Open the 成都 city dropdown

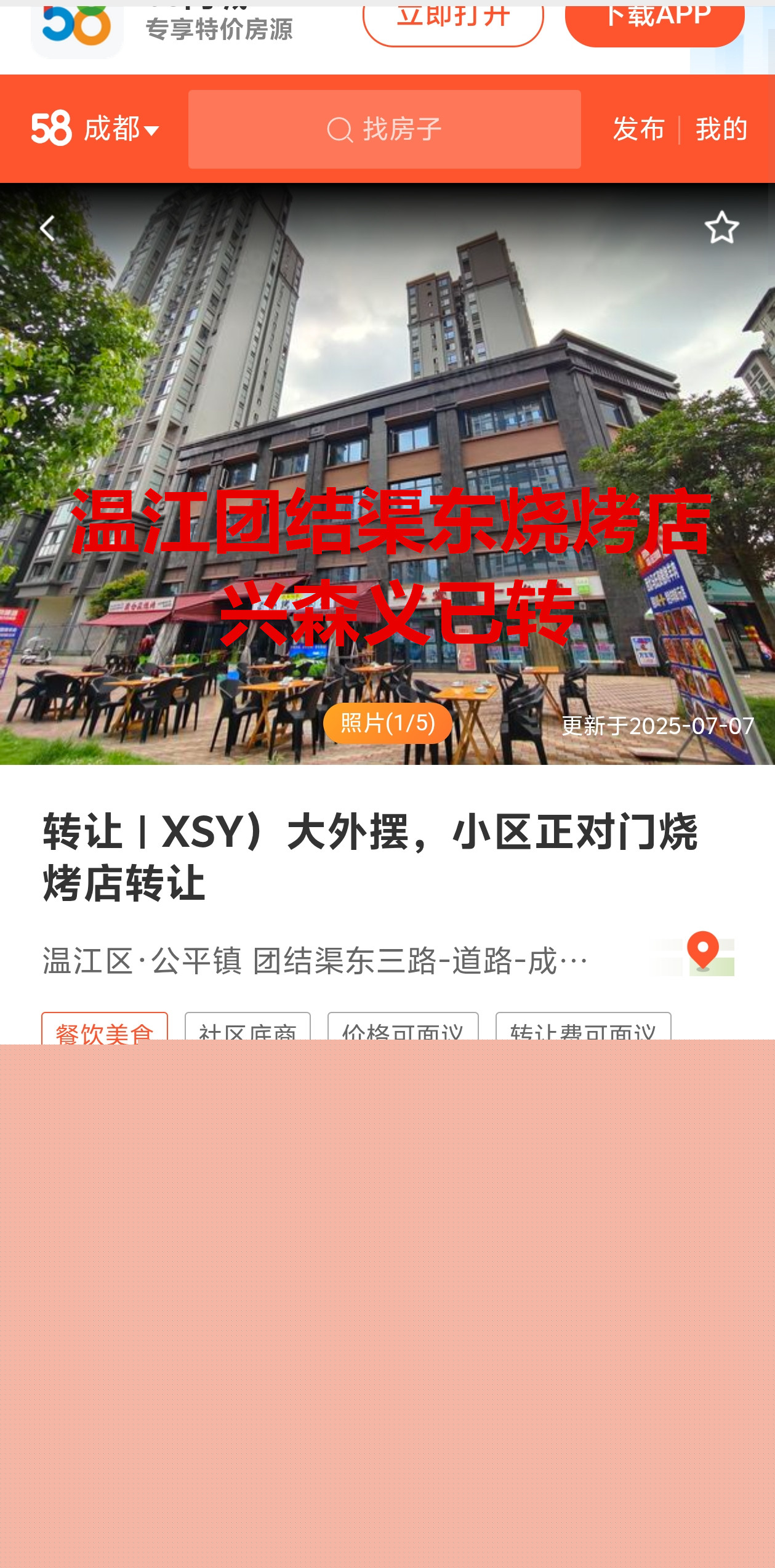tap(121, 129)
